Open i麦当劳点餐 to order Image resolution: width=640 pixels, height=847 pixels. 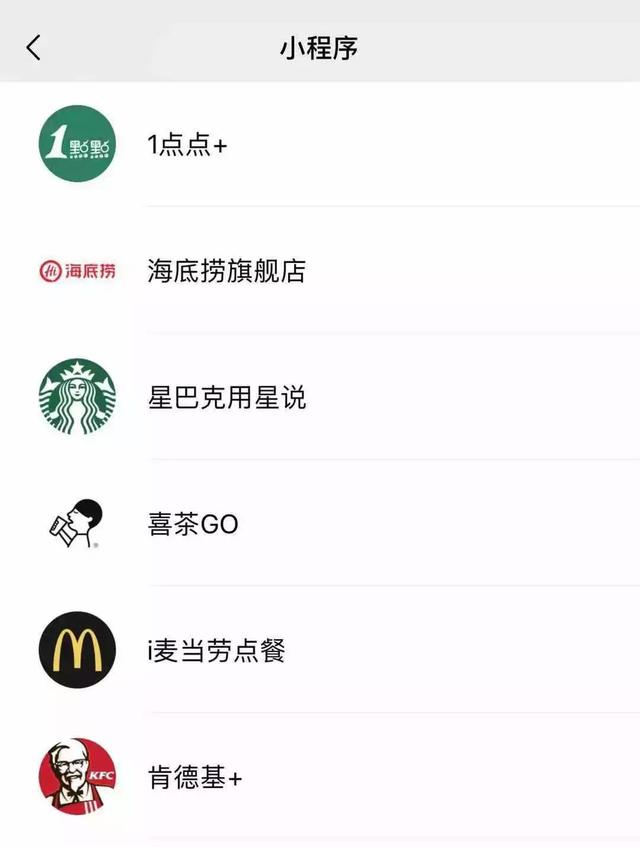[216, 651]
